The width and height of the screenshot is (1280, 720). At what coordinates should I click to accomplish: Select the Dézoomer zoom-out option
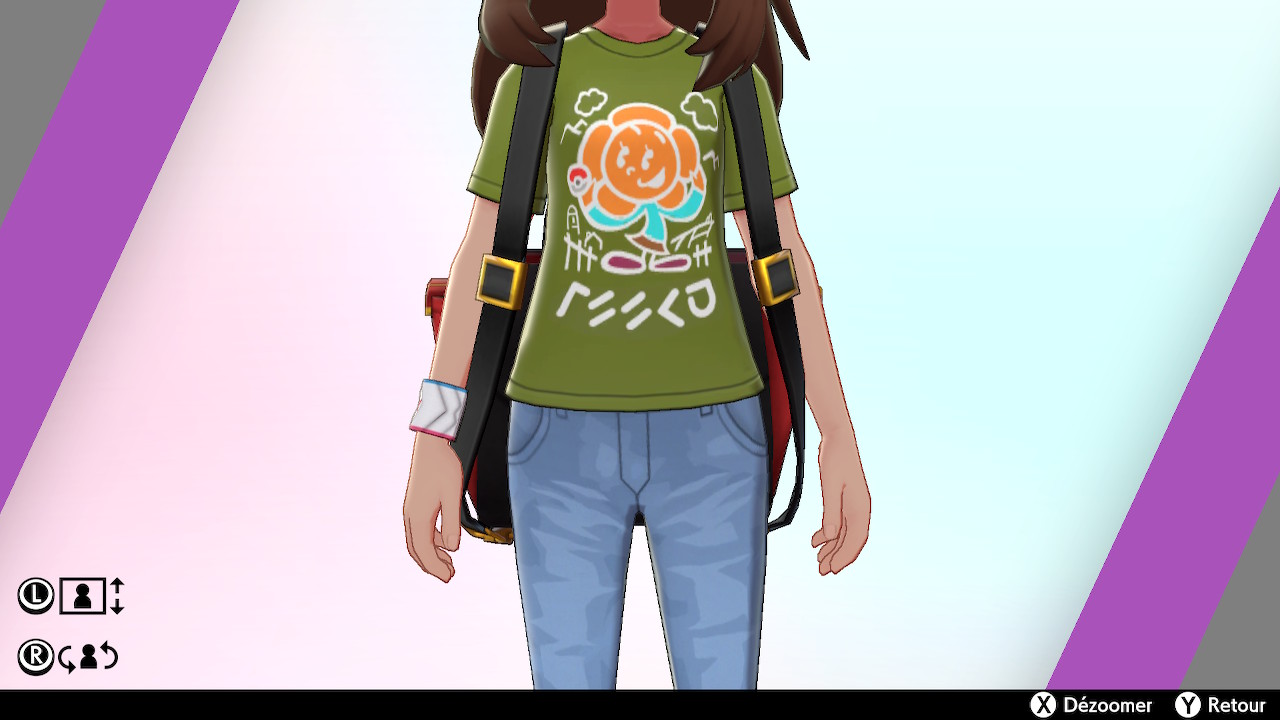(1092, 705)
